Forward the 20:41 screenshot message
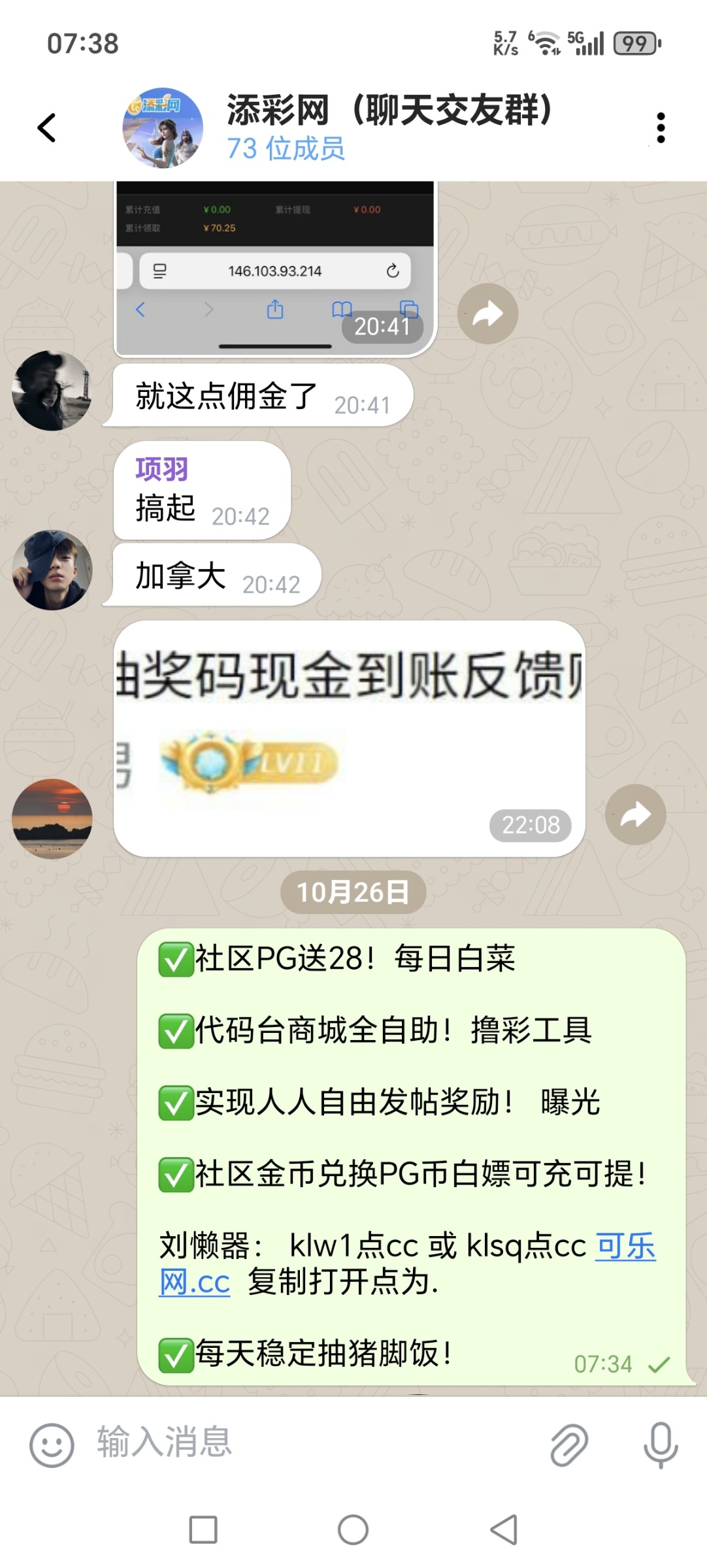The image size is (707, 1568). click(487, 314)
